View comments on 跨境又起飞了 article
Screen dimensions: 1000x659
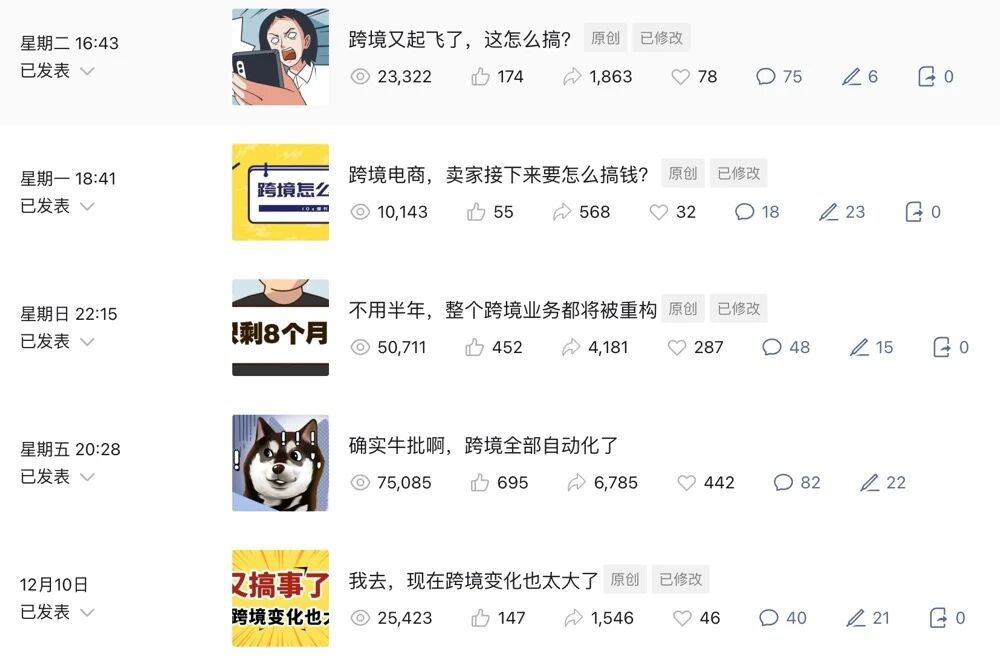(778, 77)
